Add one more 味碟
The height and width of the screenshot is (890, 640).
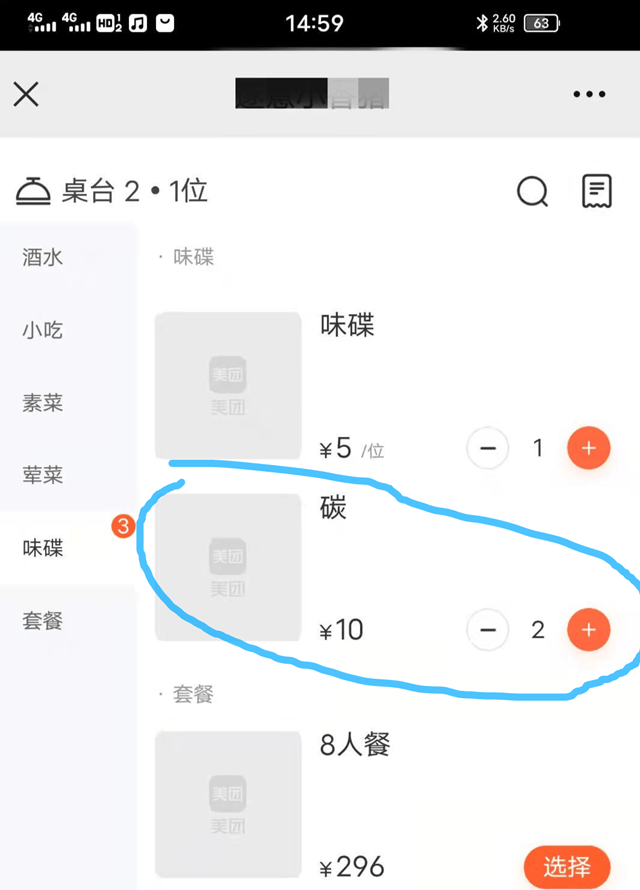tap(588, 449)
